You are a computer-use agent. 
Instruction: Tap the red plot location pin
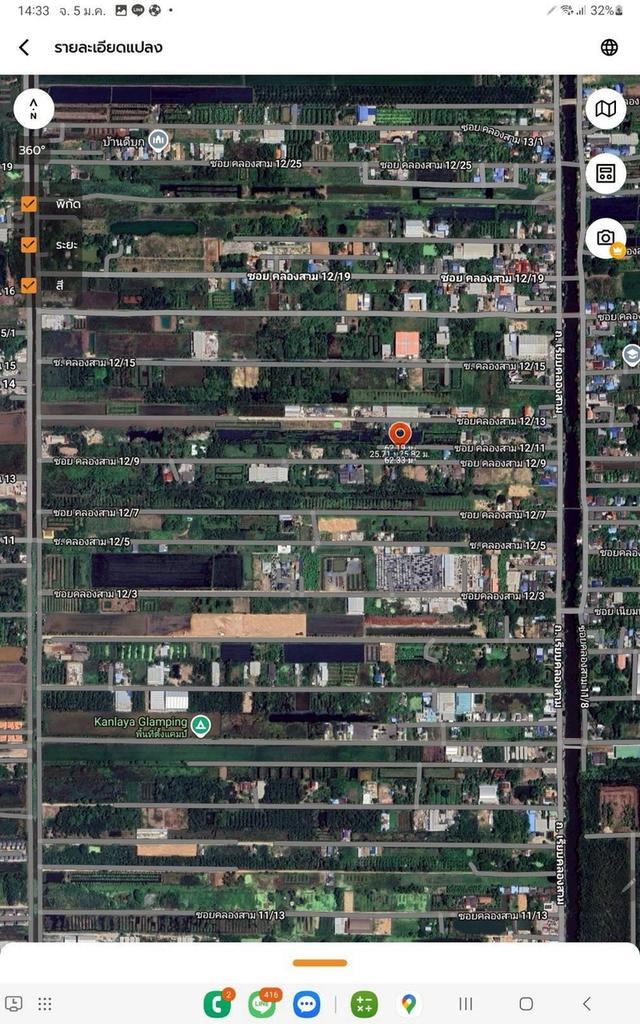pyautogui.click(x=400, y=434)
